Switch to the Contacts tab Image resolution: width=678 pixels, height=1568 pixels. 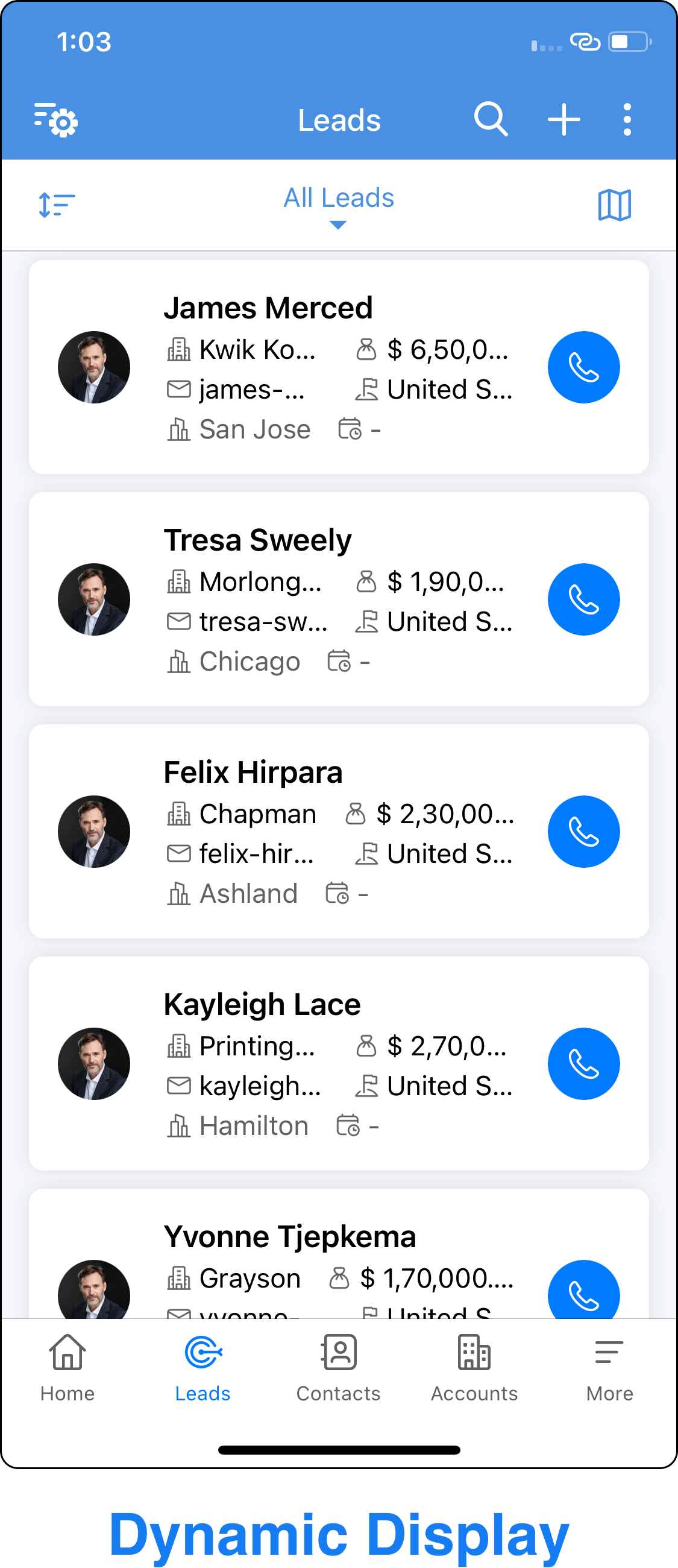tap(339, 1367)
